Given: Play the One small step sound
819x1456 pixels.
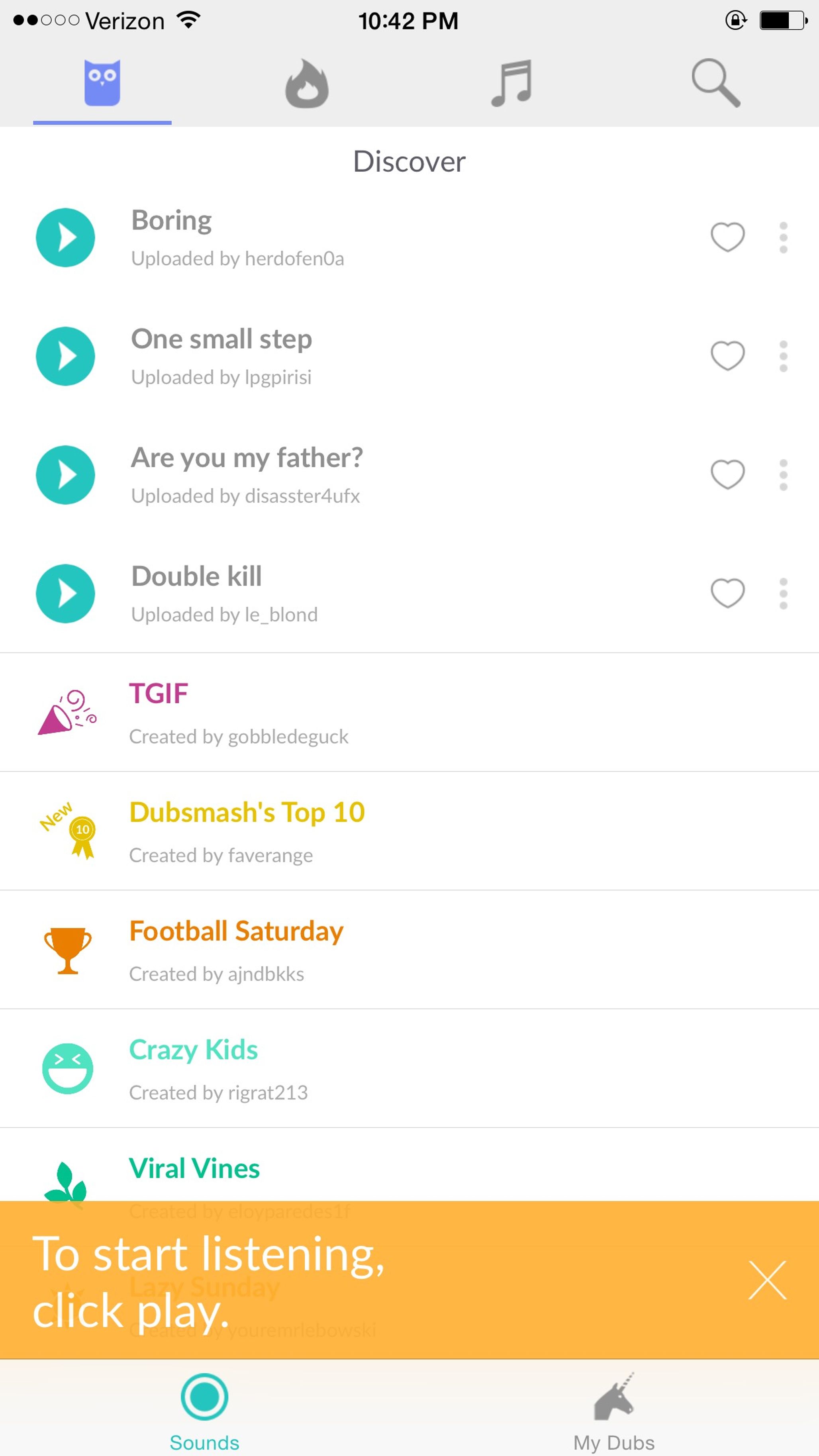Looking at the screenshot, I should pos(66,356).
